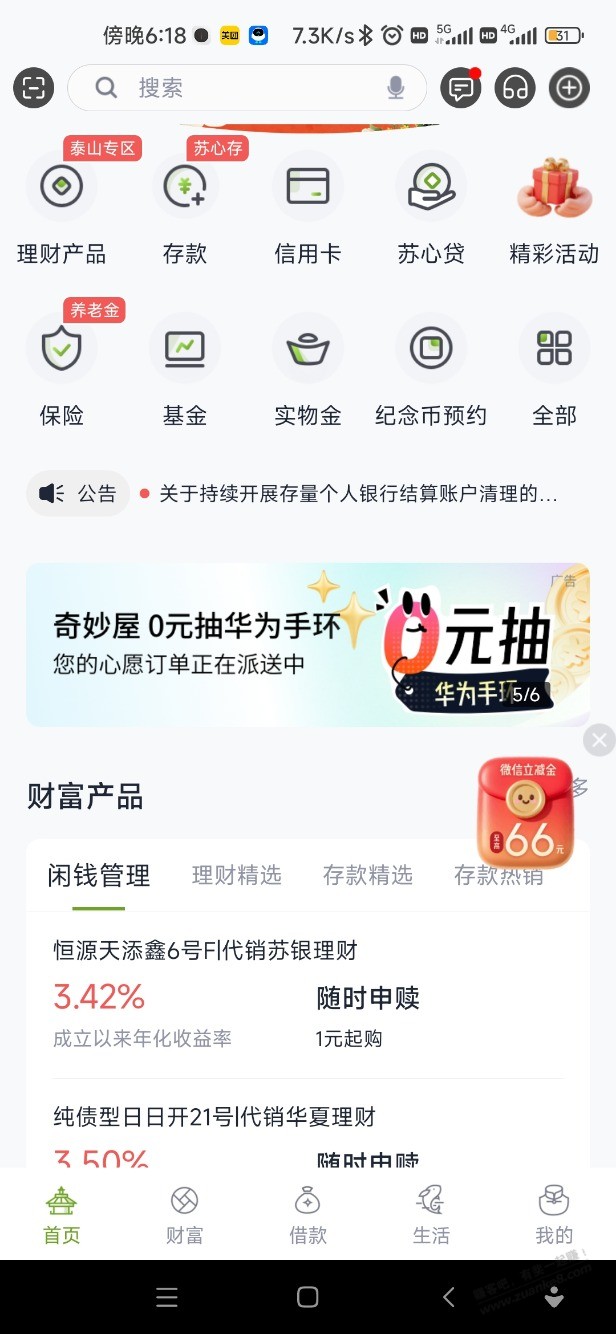616x1334 pixels.
Task: Open the QR scan icon
Action: [33, 88]
